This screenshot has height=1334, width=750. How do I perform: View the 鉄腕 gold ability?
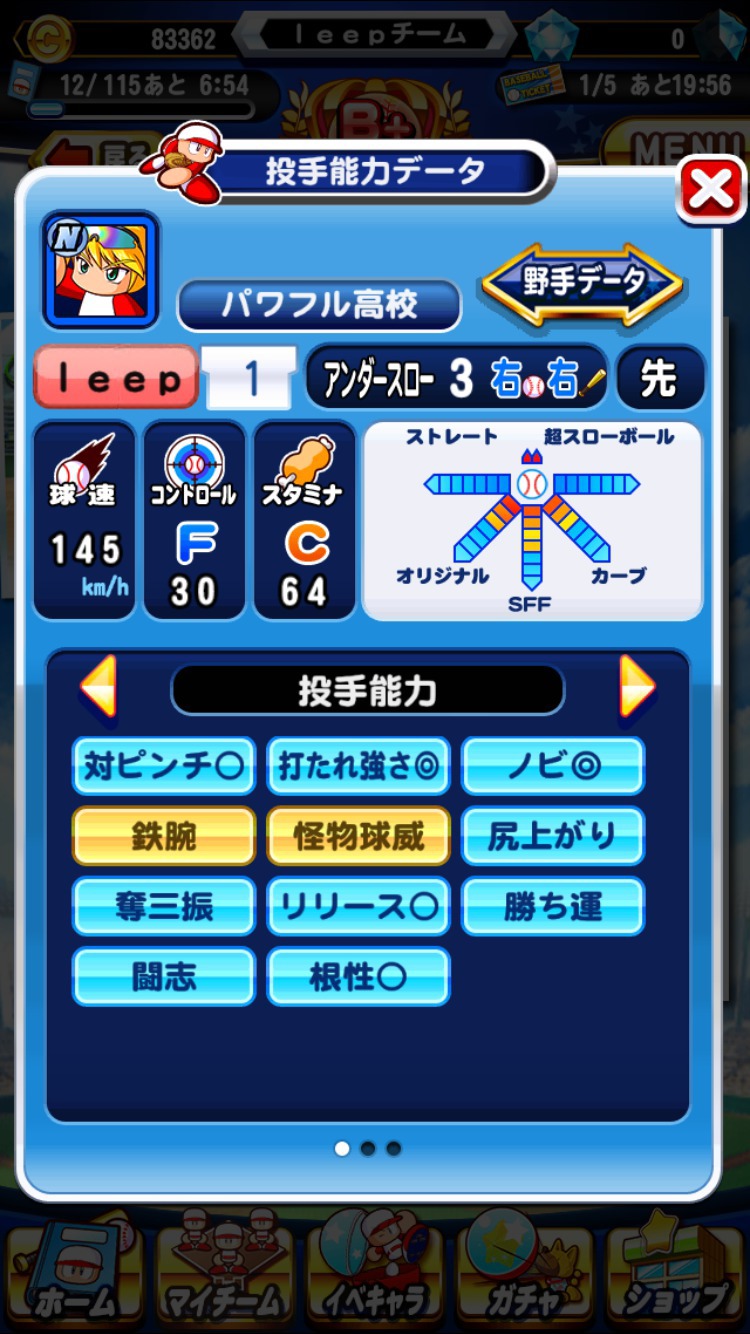point(164,836)
